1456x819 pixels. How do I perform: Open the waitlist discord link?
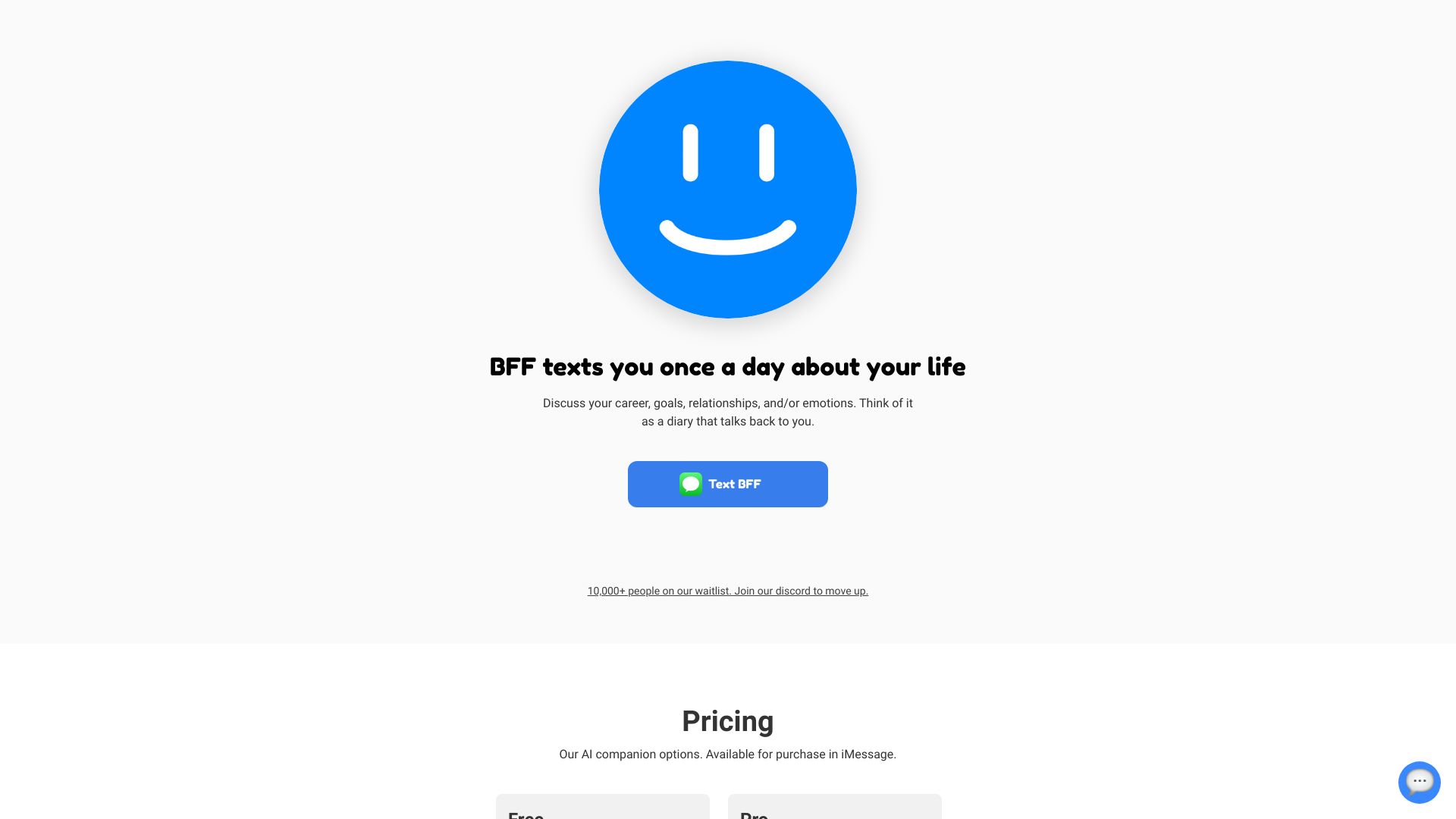pos(727,591)
